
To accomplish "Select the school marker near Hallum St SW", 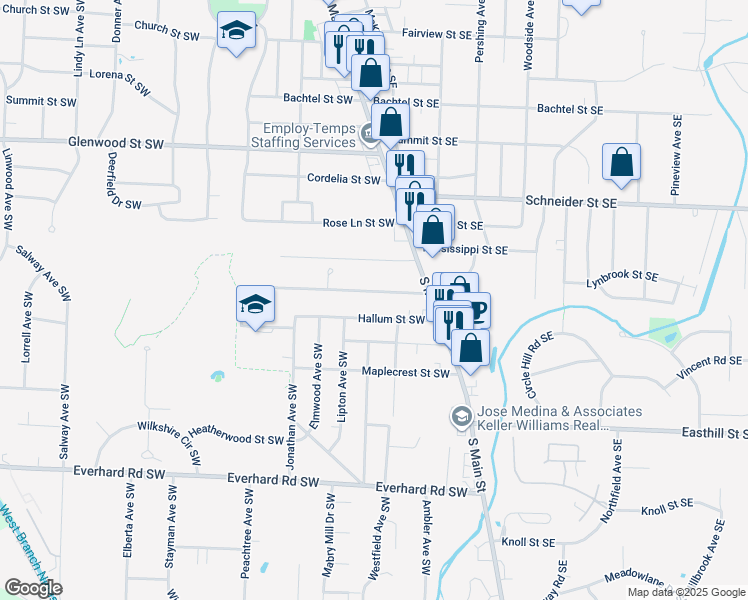I will [255, 304].
